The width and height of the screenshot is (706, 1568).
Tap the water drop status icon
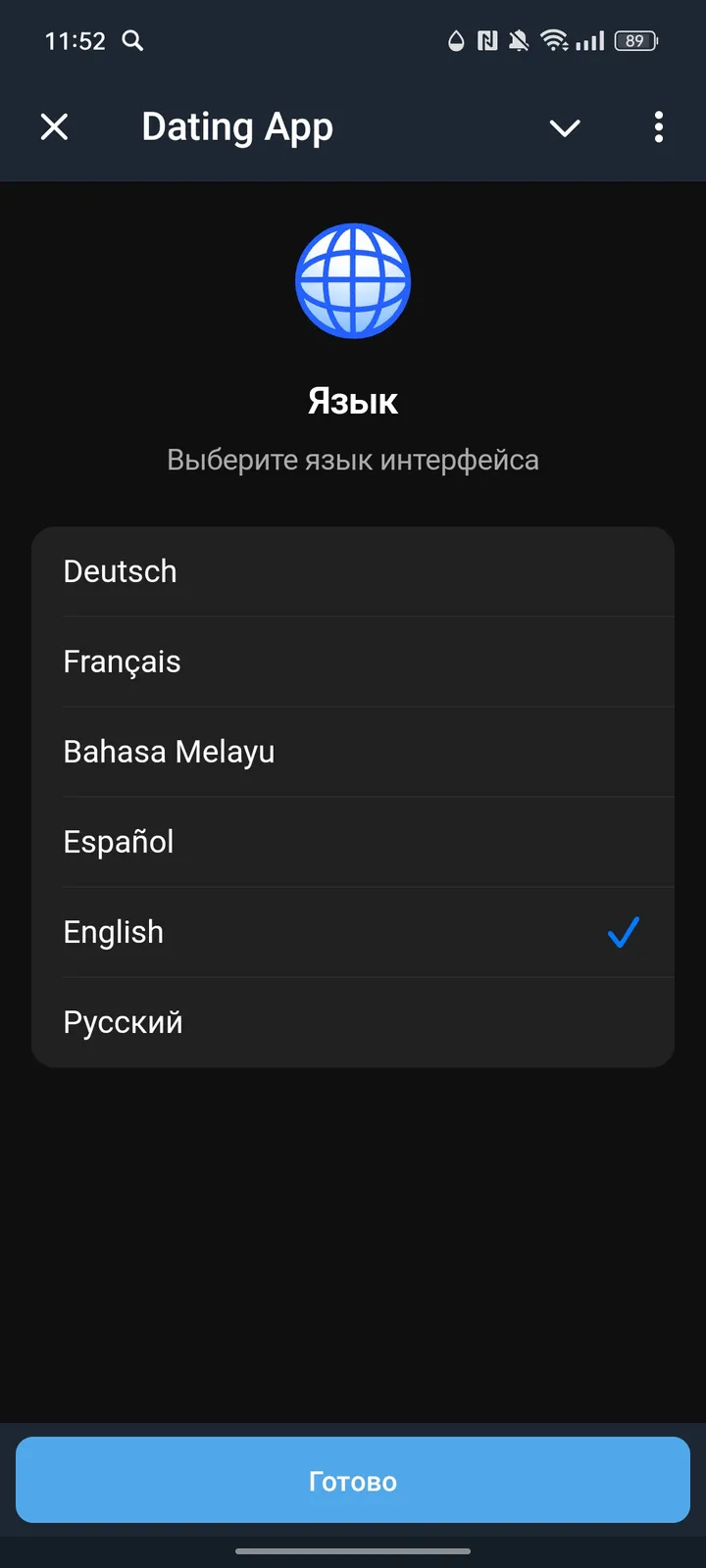(454, 41)
